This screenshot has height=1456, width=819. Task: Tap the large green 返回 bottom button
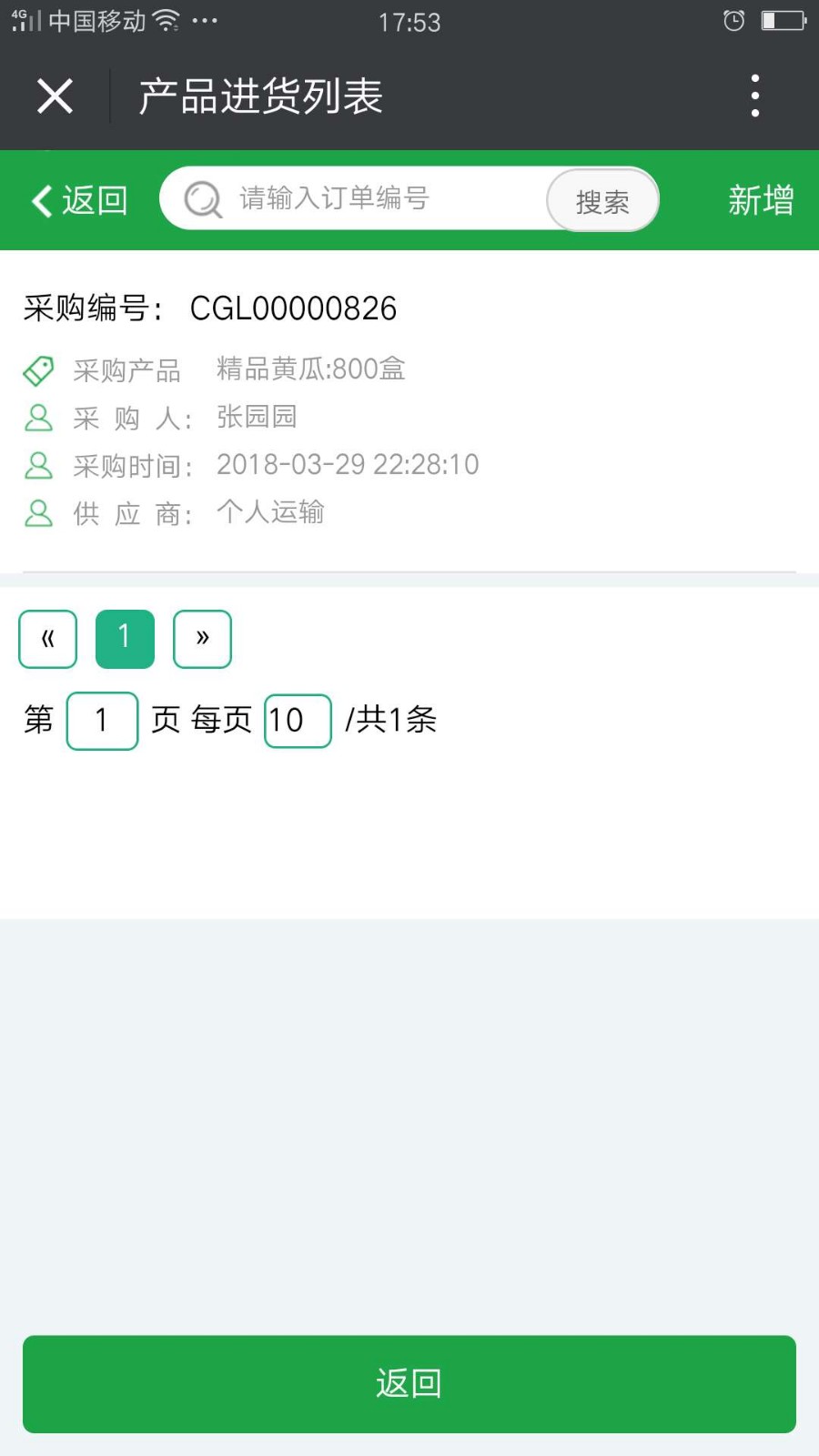tap(409, 1383)
